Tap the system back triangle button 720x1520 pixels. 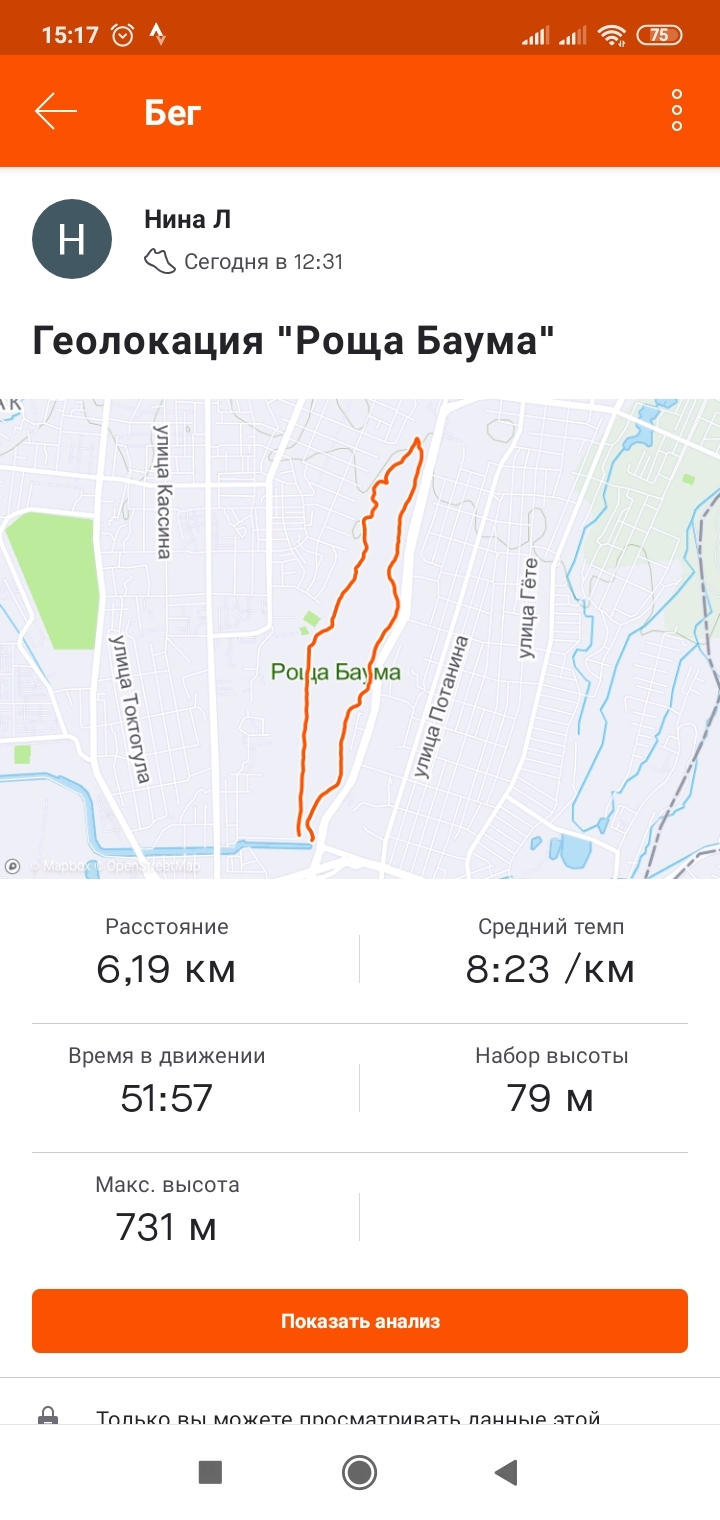pos(506,1472)
